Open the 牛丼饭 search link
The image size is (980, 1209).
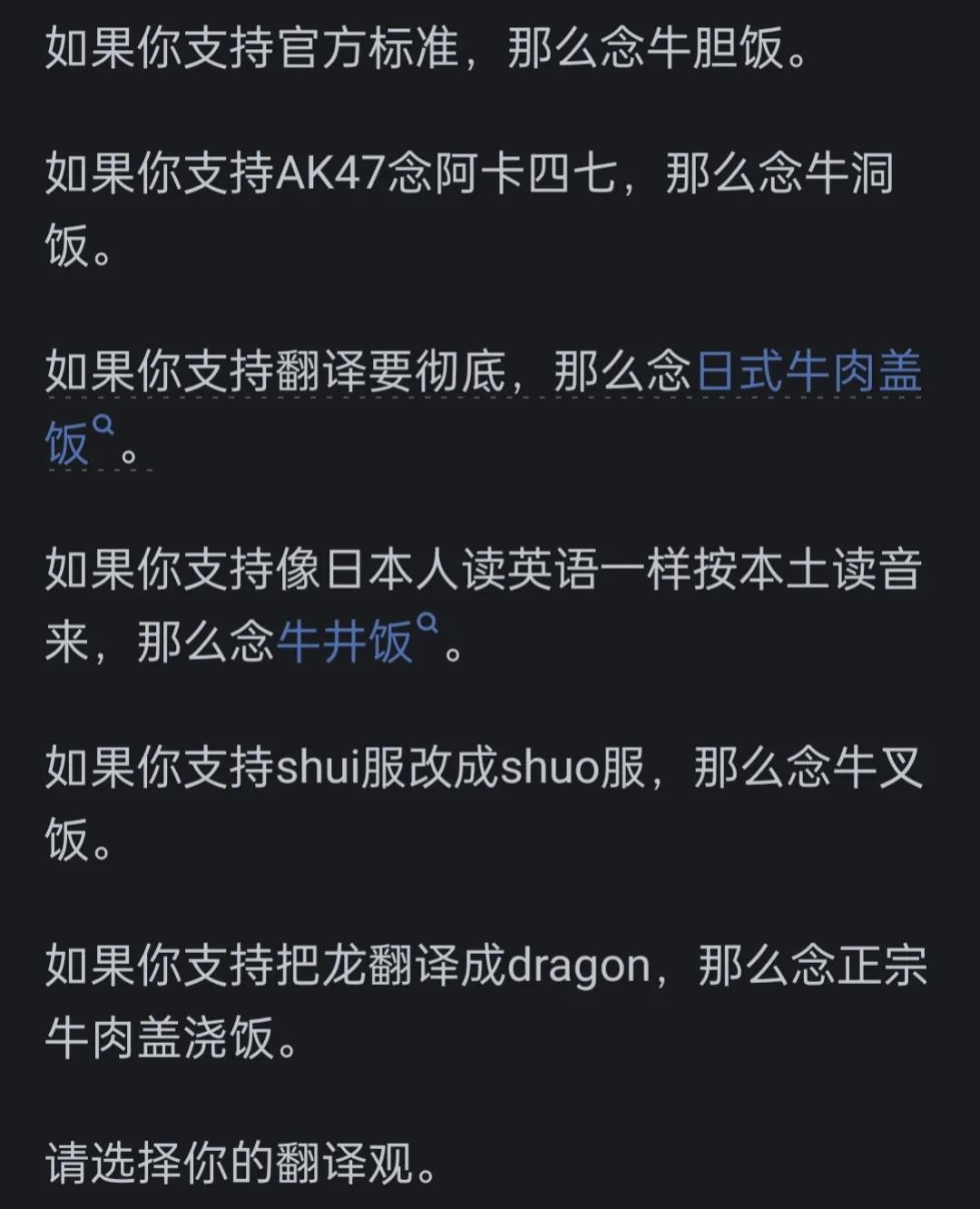(345, 643)
